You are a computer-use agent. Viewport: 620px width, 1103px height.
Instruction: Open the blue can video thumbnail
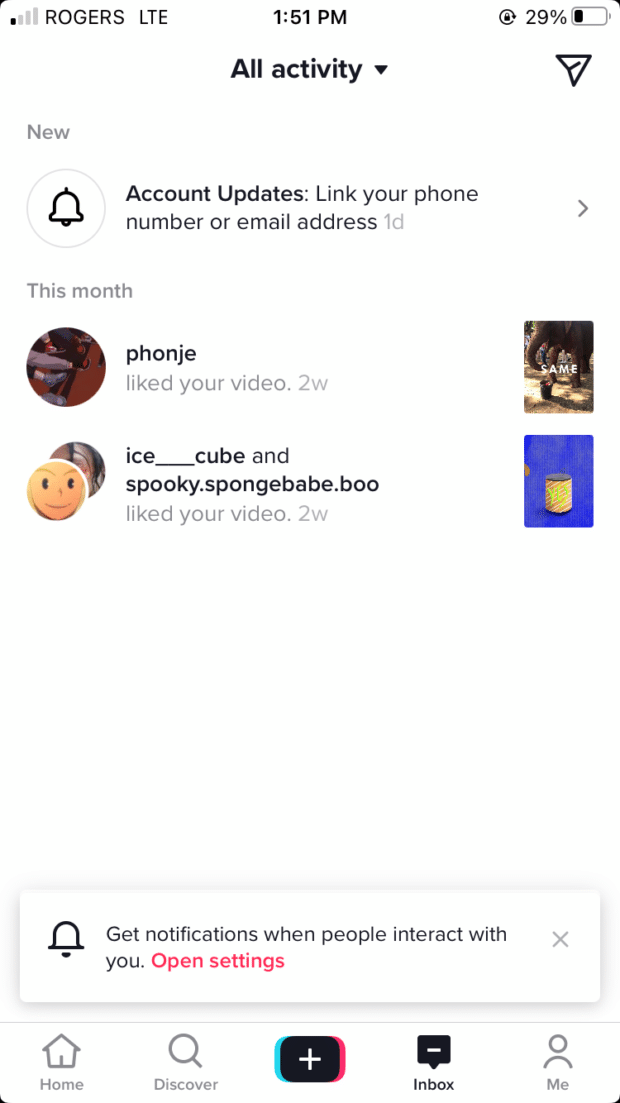point(558,481)
